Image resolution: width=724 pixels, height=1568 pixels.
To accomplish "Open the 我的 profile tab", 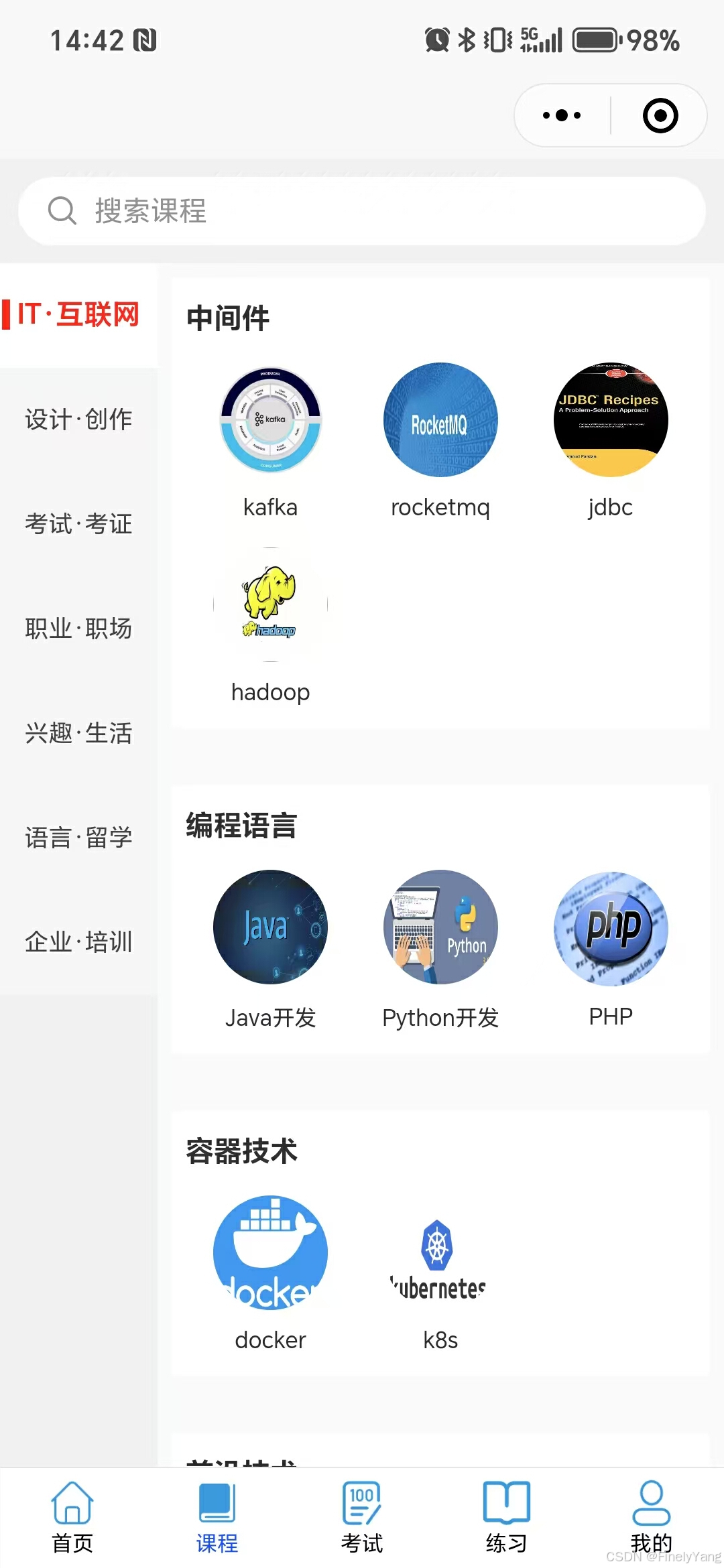I will coord(651,1517).
